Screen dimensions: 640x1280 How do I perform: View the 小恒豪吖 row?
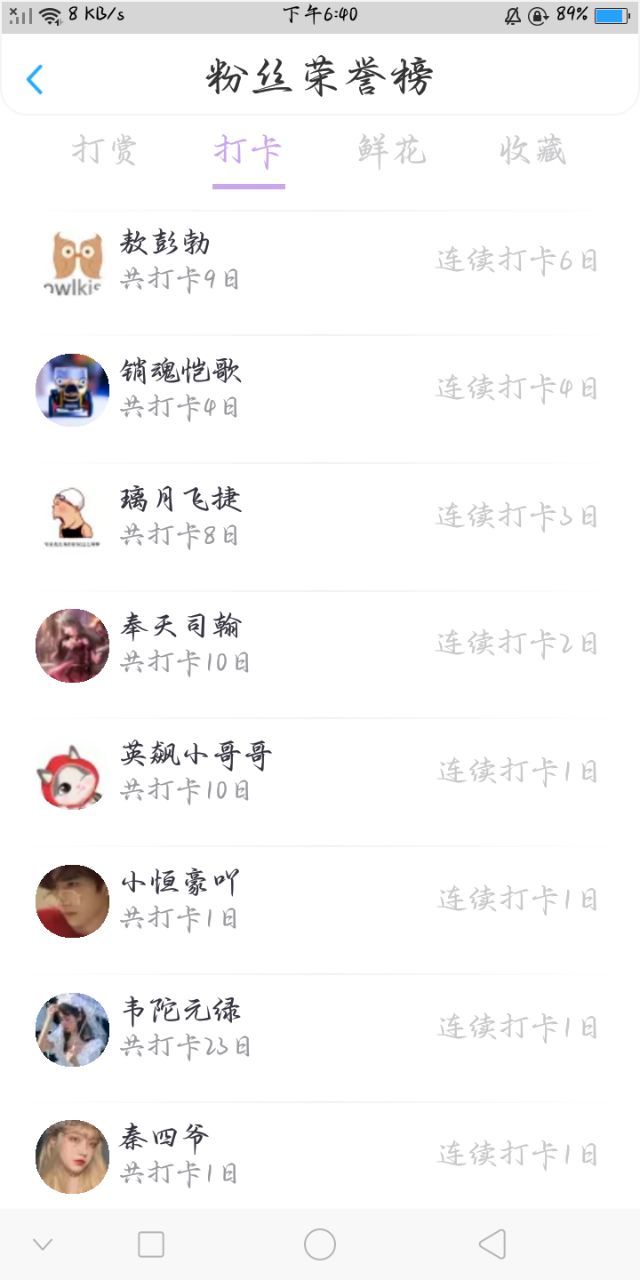coord(320,902)
